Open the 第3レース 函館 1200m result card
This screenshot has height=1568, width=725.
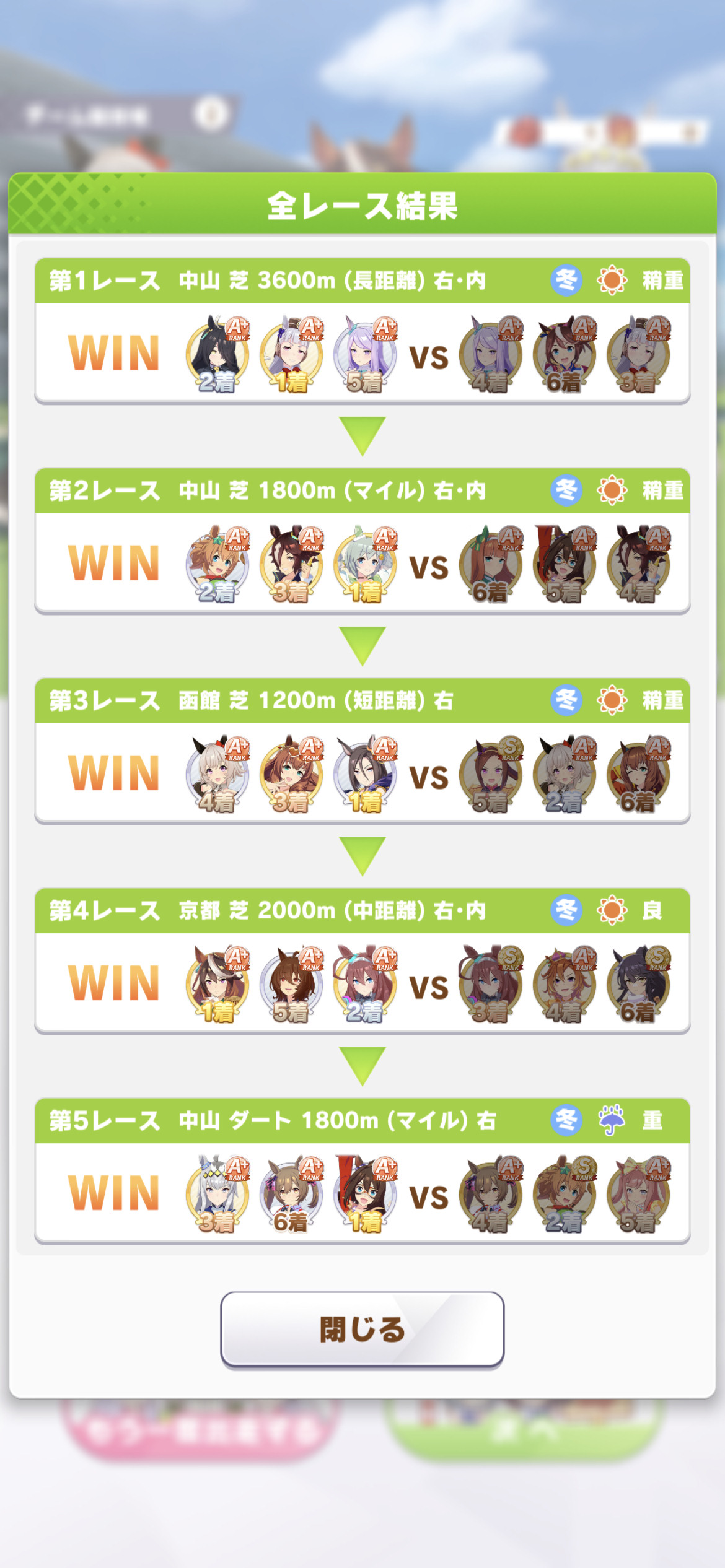[362, 751]
